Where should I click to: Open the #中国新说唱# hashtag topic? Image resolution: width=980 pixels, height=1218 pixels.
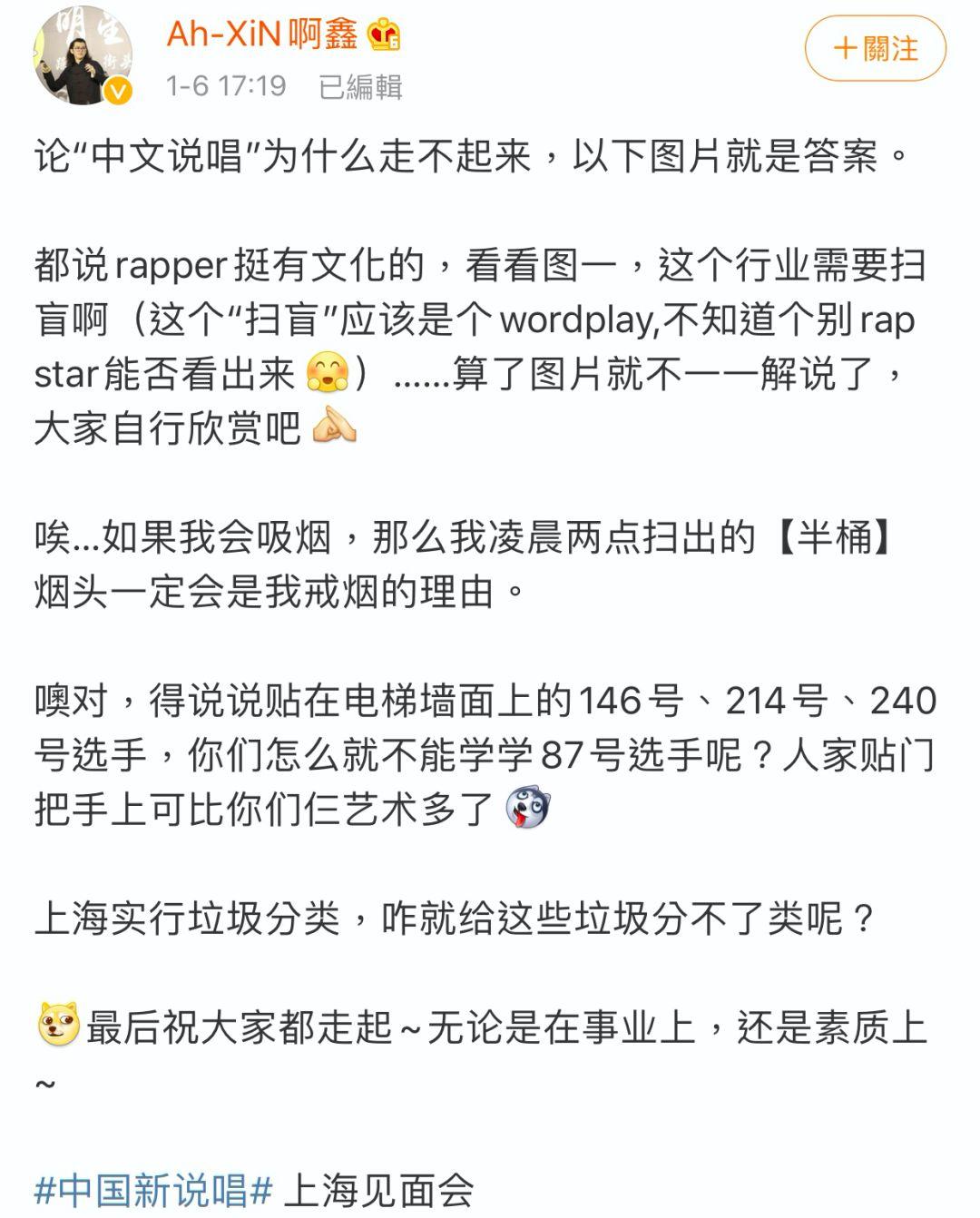point(153,1190)
